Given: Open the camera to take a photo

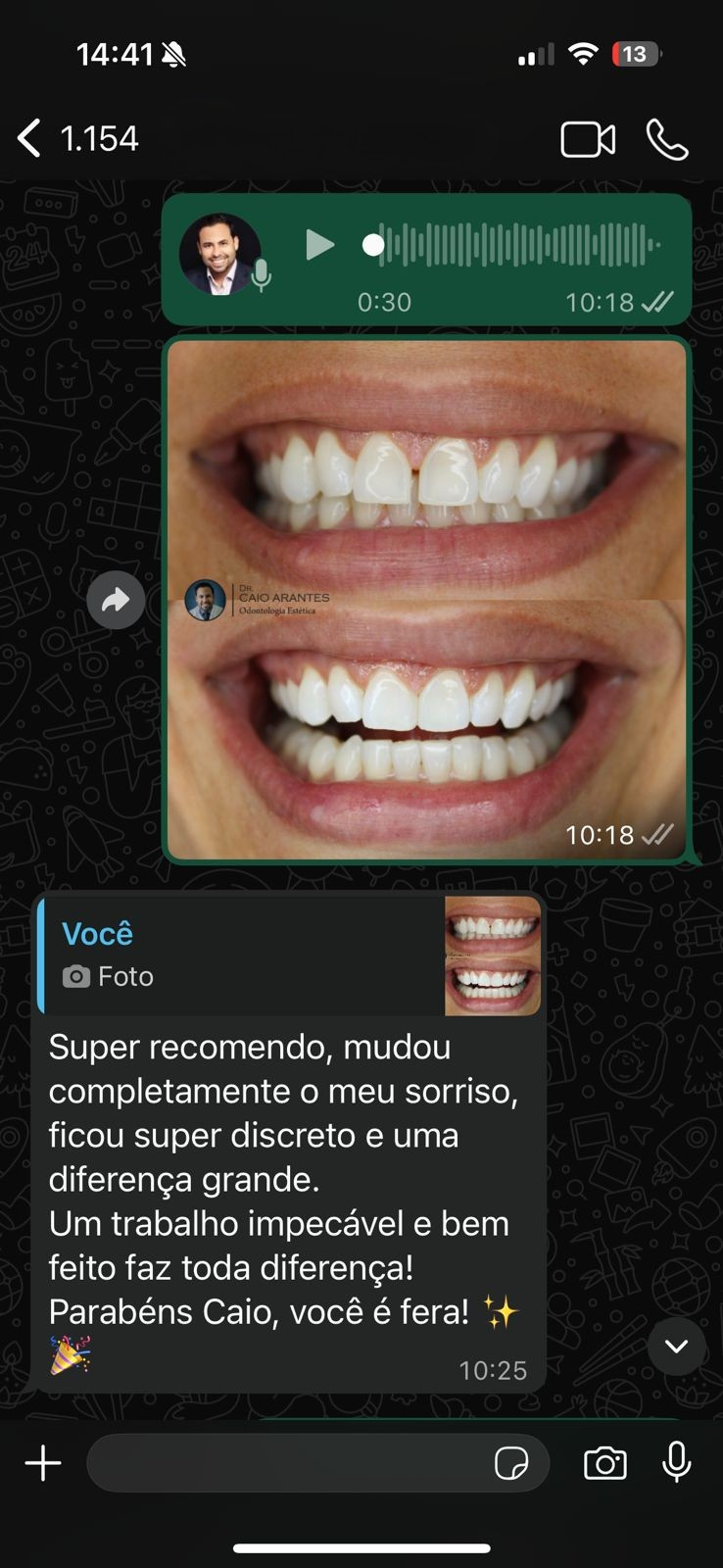Looking at the screenshot, I should pyautogui.click(x=604, y=1463).
